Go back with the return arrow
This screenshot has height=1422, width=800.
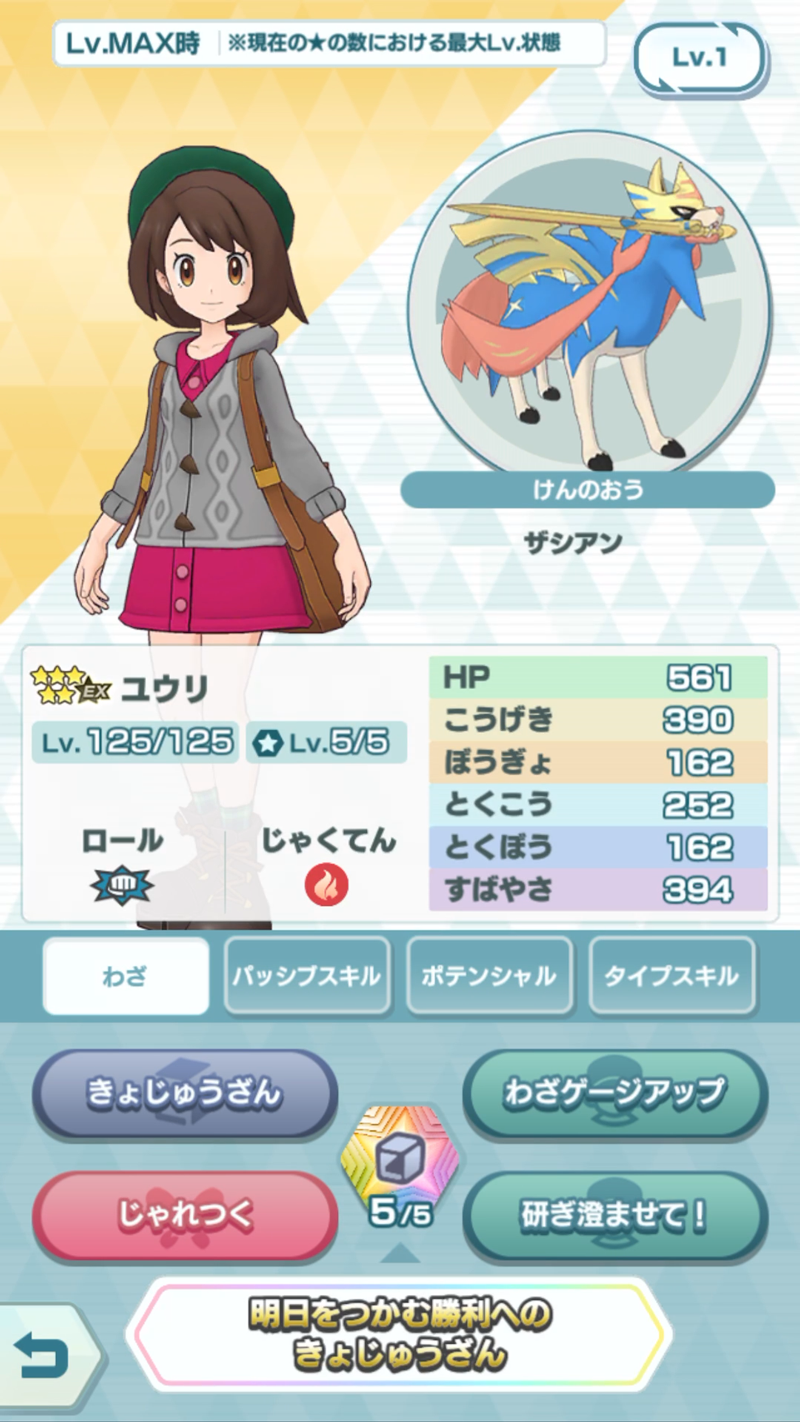(x=44, y=1356)
